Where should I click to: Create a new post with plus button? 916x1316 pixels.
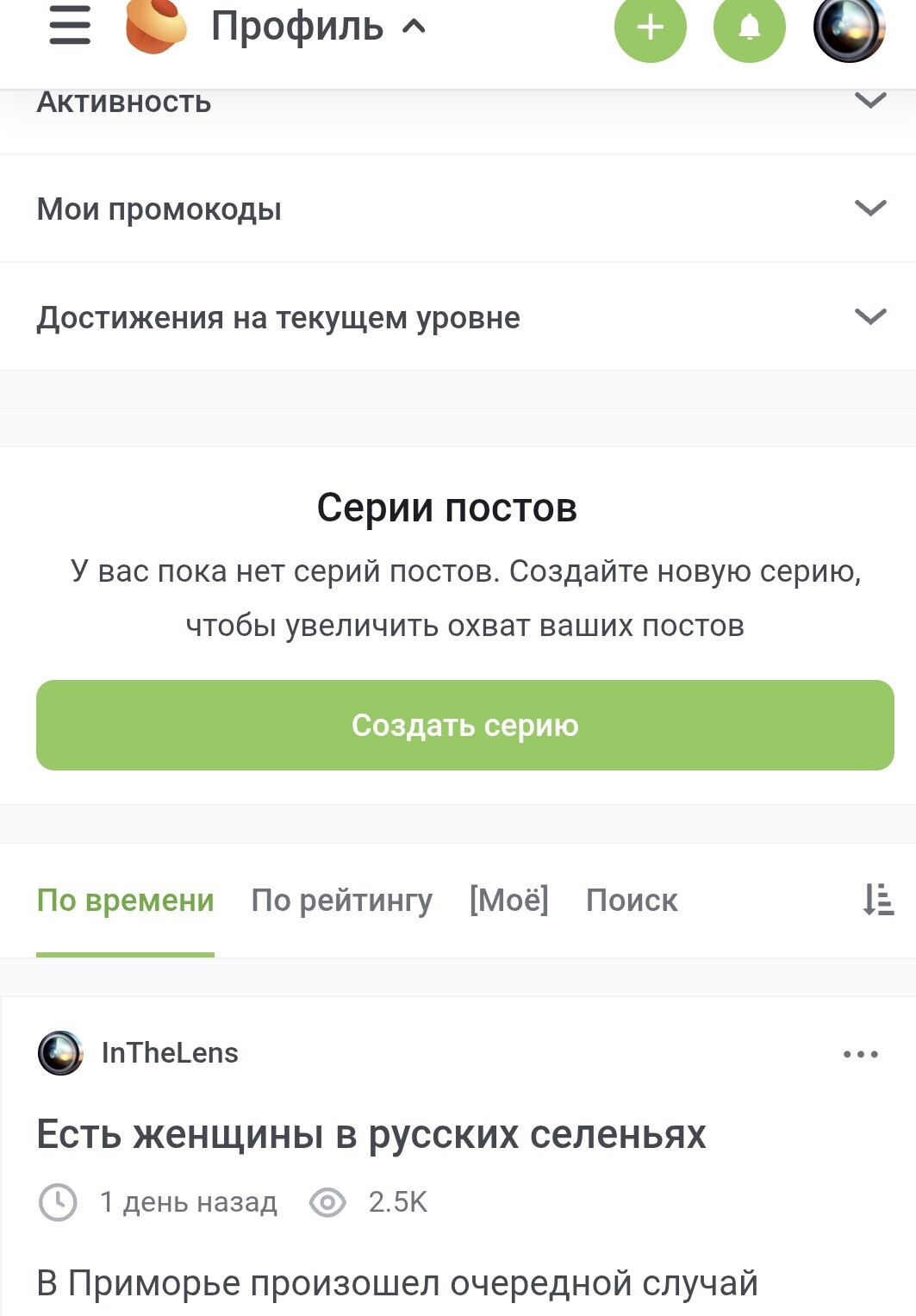pyautogui.click(x=650, y=28)
